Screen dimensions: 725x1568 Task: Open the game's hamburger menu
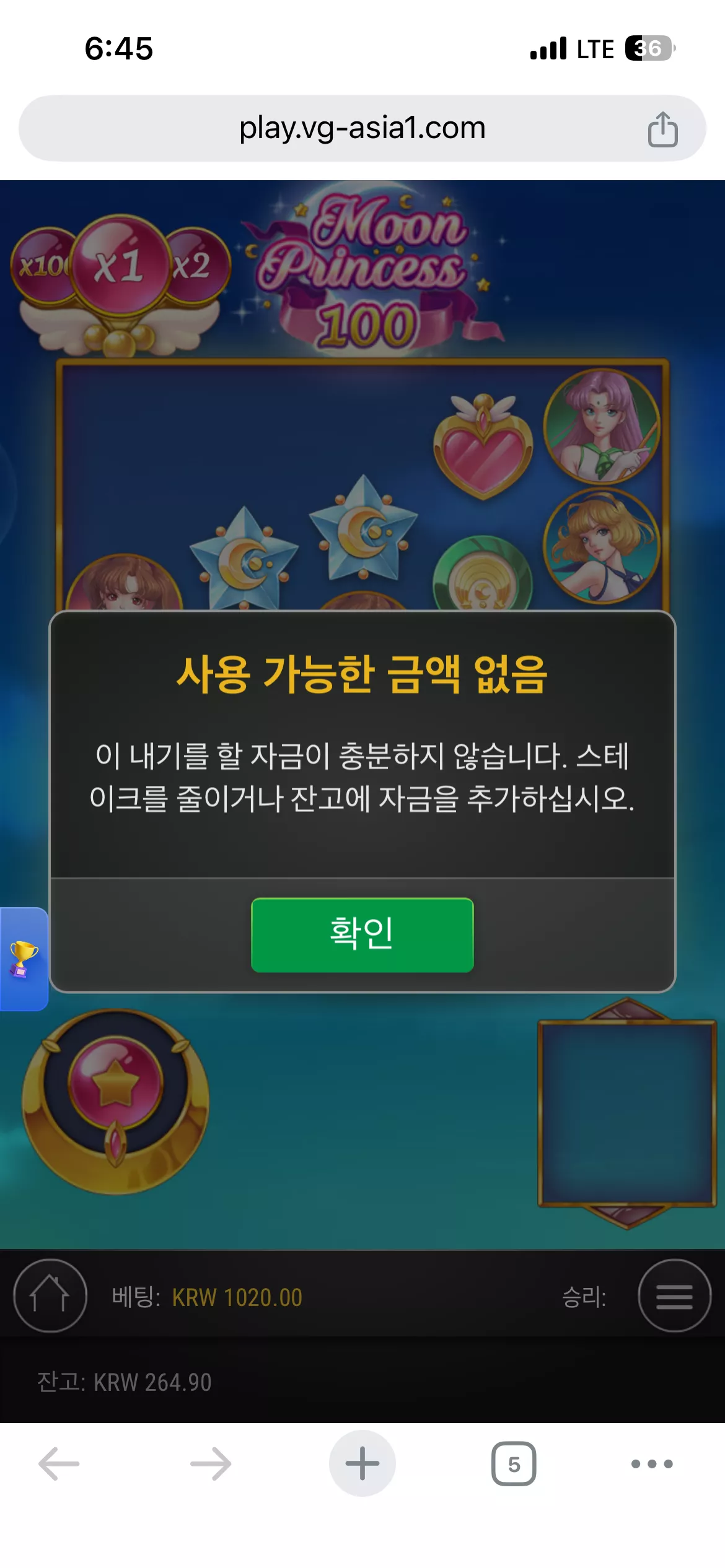pyautogui.click(x=674, y=1296)
